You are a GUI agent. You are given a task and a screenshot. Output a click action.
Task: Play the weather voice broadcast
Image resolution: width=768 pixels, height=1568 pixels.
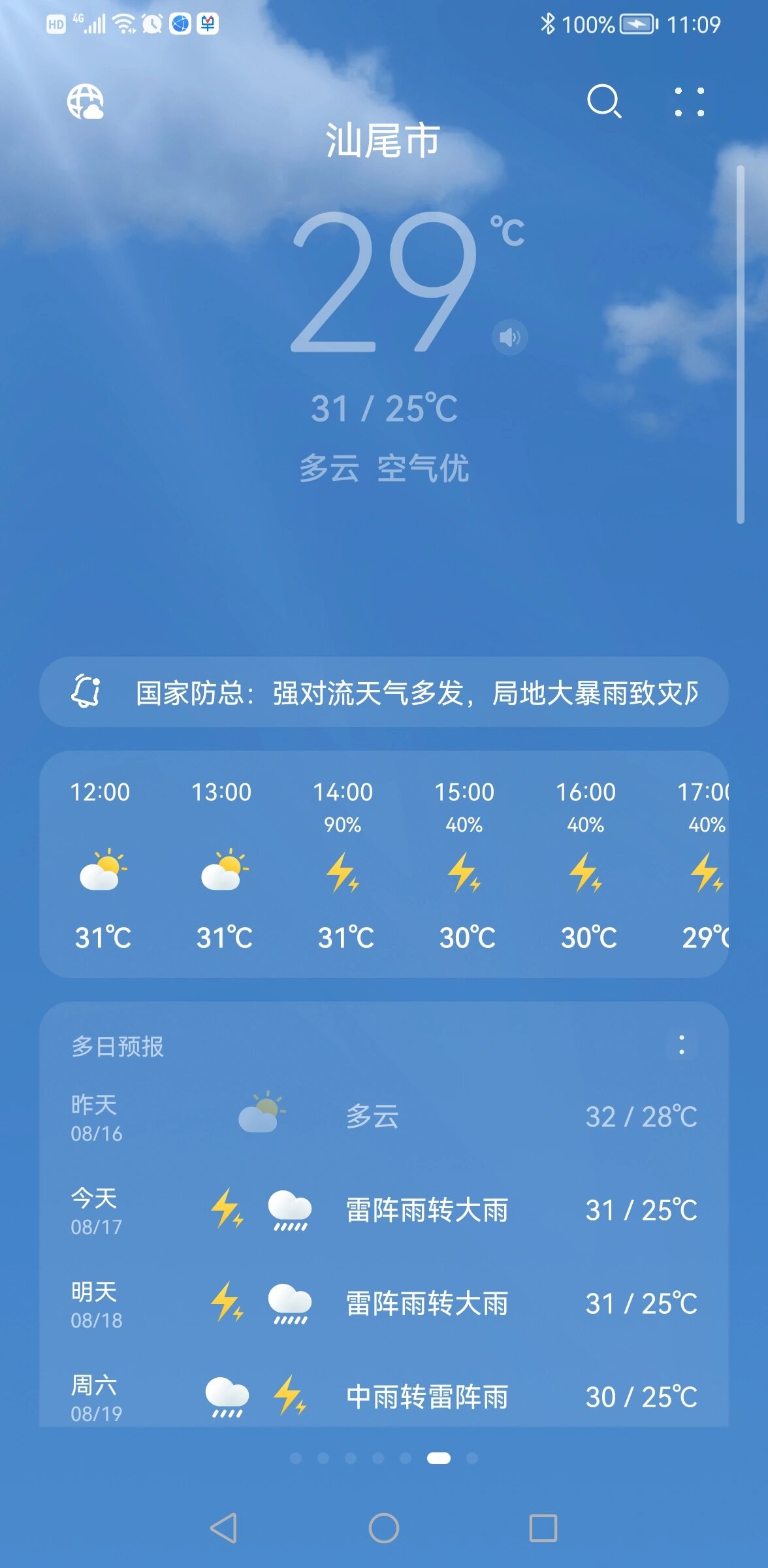[x=509, y=337]
